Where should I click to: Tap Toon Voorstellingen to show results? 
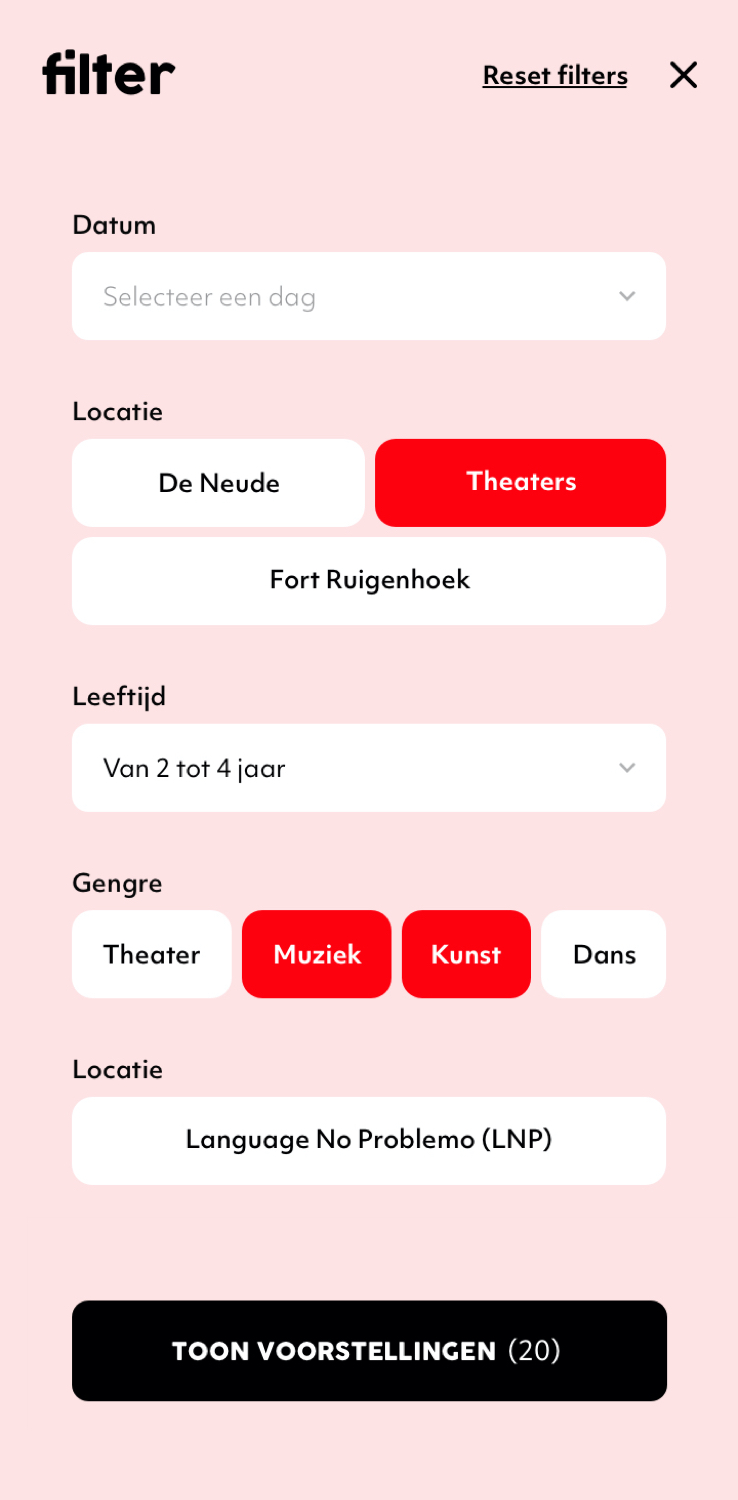pyautogui.click(x=369, y=1351)
